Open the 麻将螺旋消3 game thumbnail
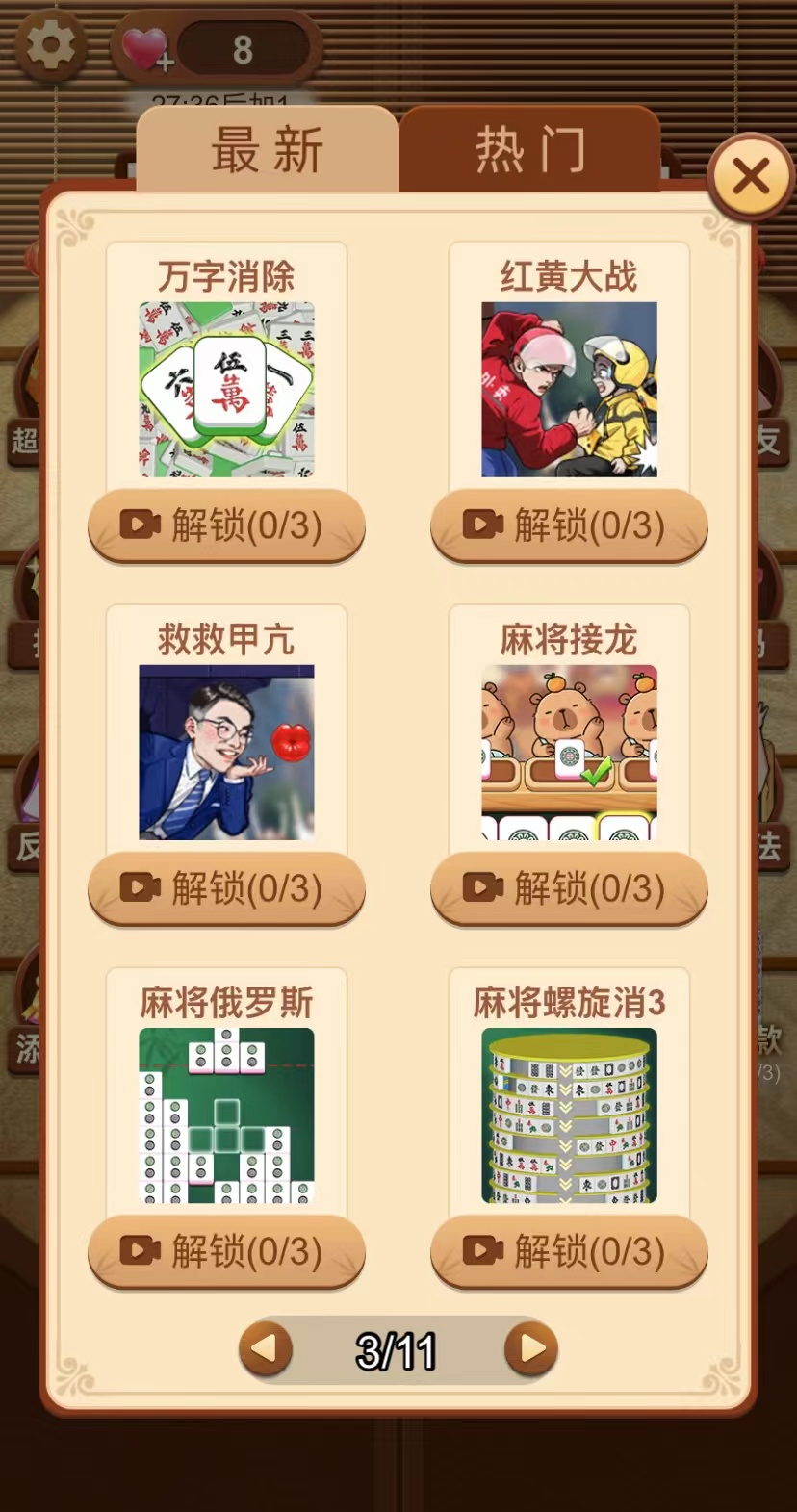This screenshot has width=797, height=1512. [569, 1115]
